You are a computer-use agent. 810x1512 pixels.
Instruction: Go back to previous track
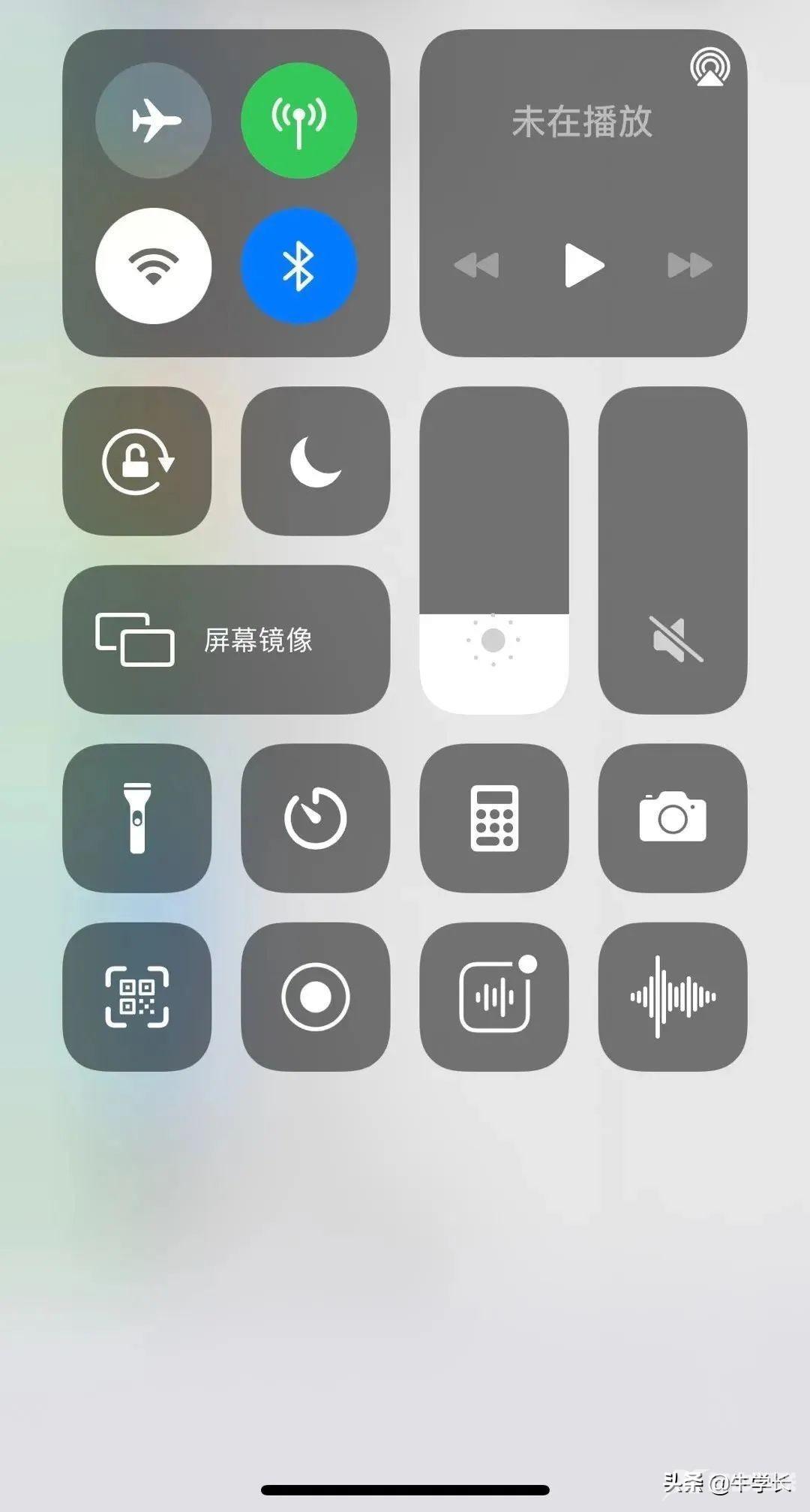click(x=477, y=265)
